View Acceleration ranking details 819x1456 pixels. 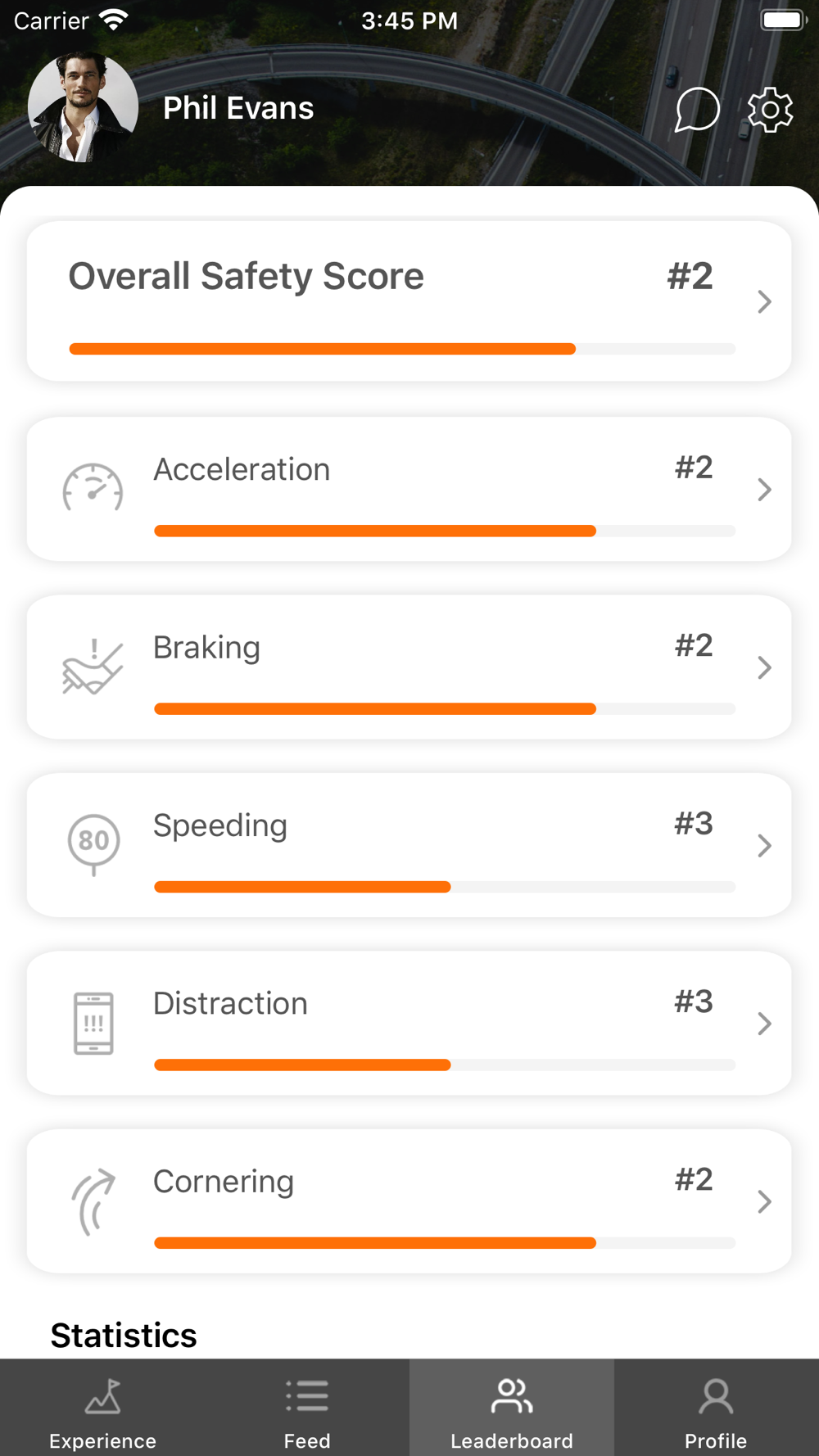click(409, 490)
